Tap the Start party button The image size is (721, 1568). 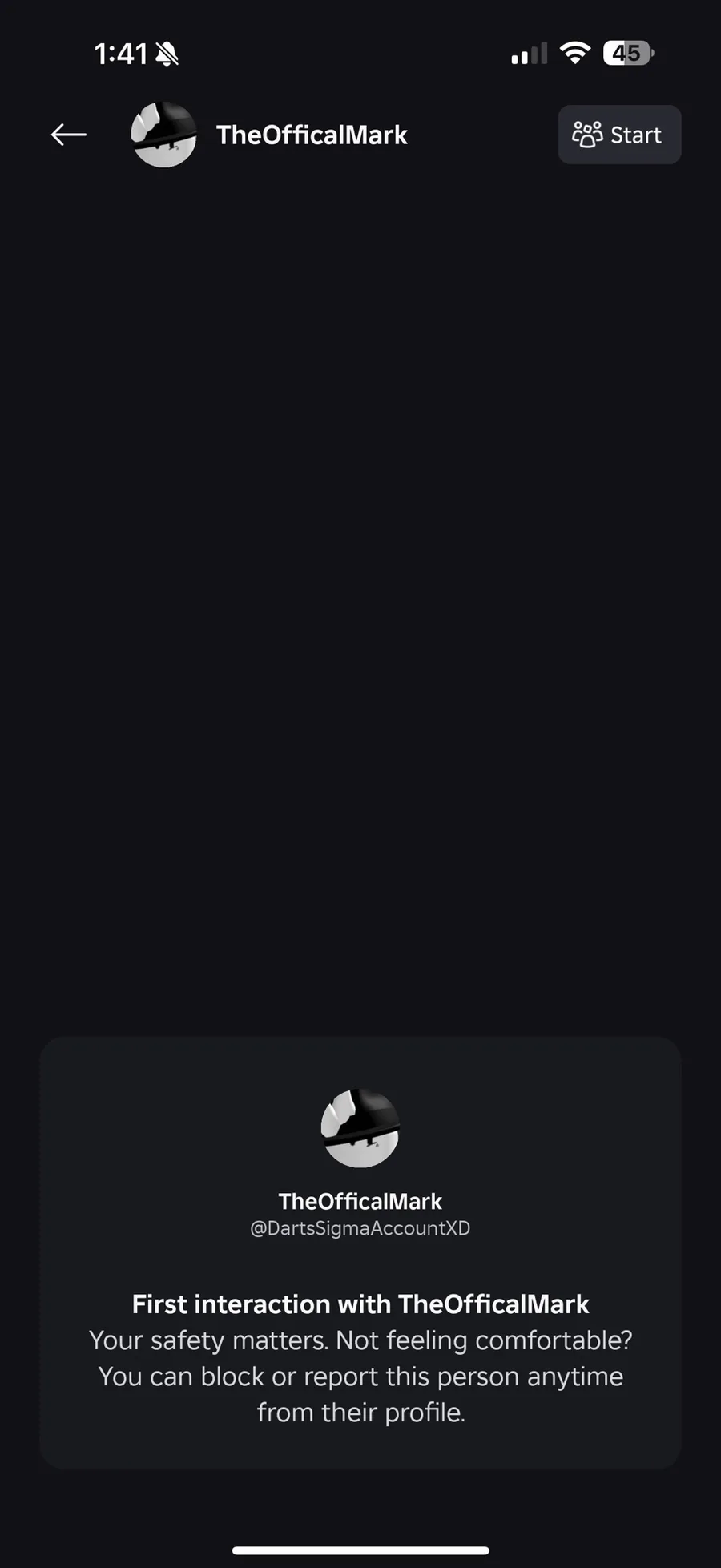pyautogui.click(x=618, y=135)
